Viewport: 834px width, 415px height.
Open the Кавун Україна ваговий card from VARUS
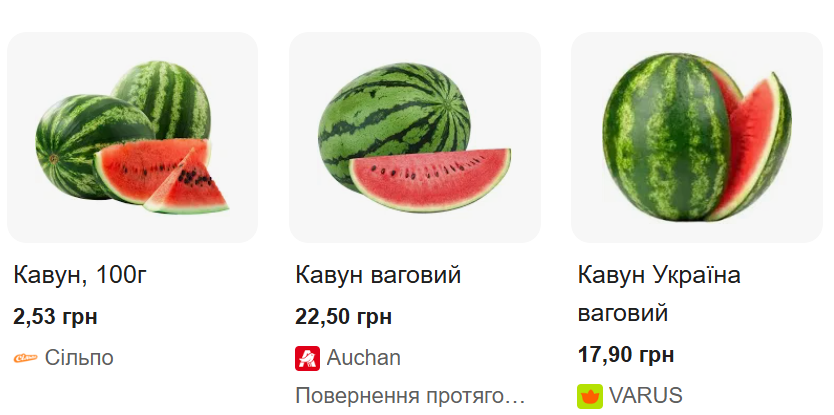[x=696, y=138]
